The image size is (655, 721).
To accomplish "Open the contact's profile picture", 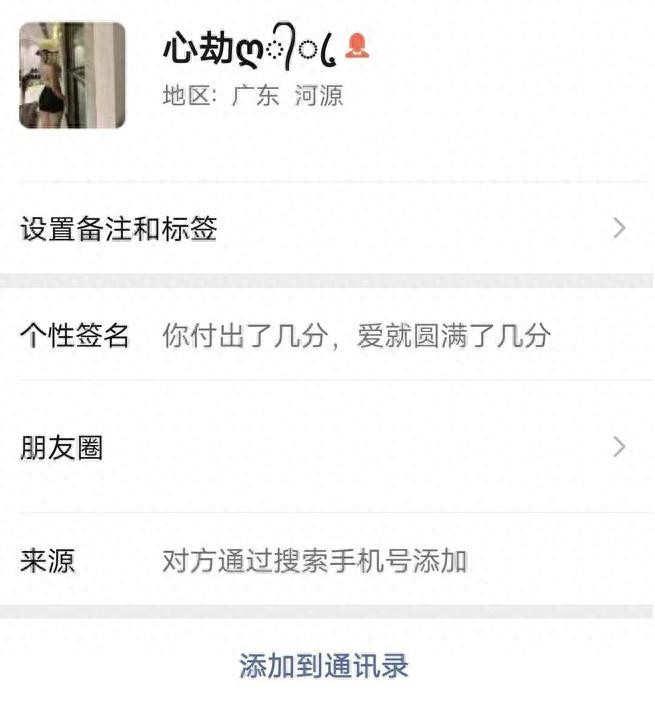I will point(72,75).
